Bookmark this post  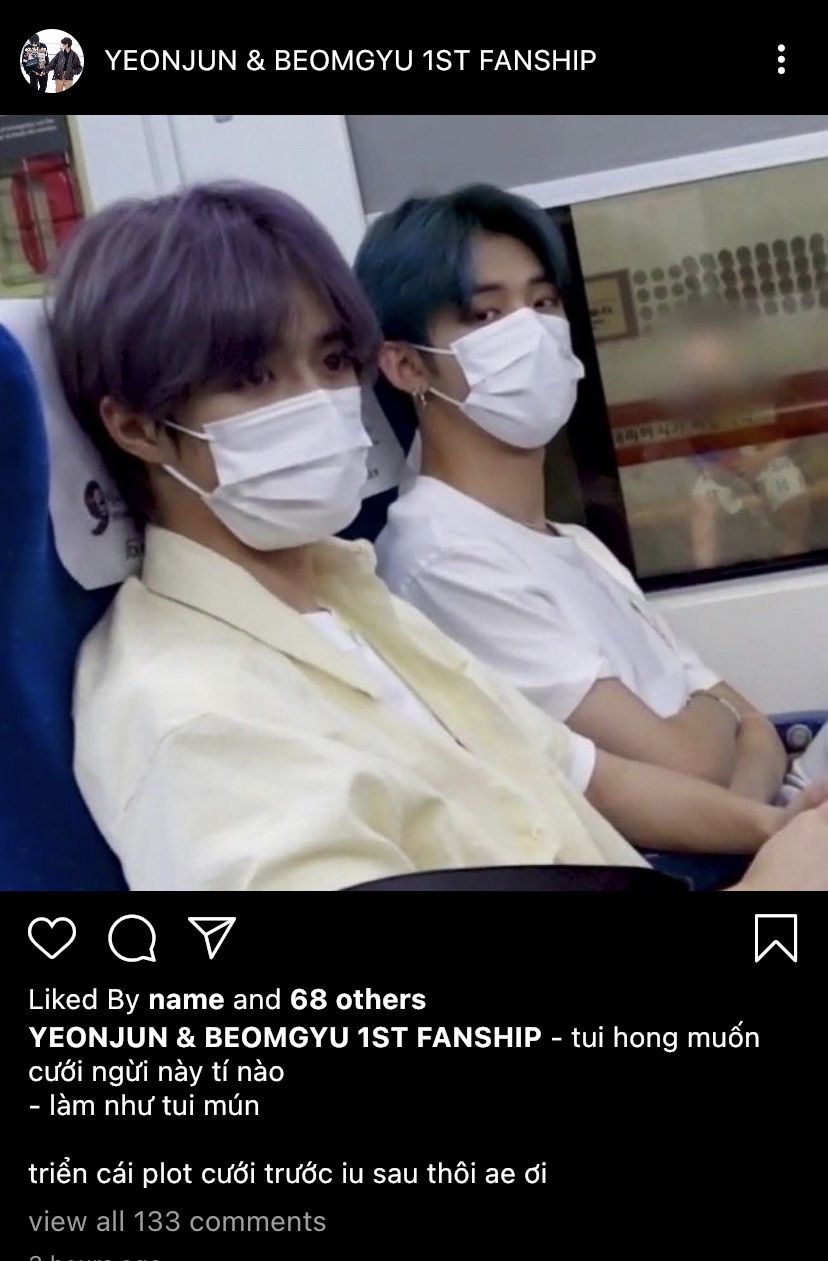click(776, 938)
